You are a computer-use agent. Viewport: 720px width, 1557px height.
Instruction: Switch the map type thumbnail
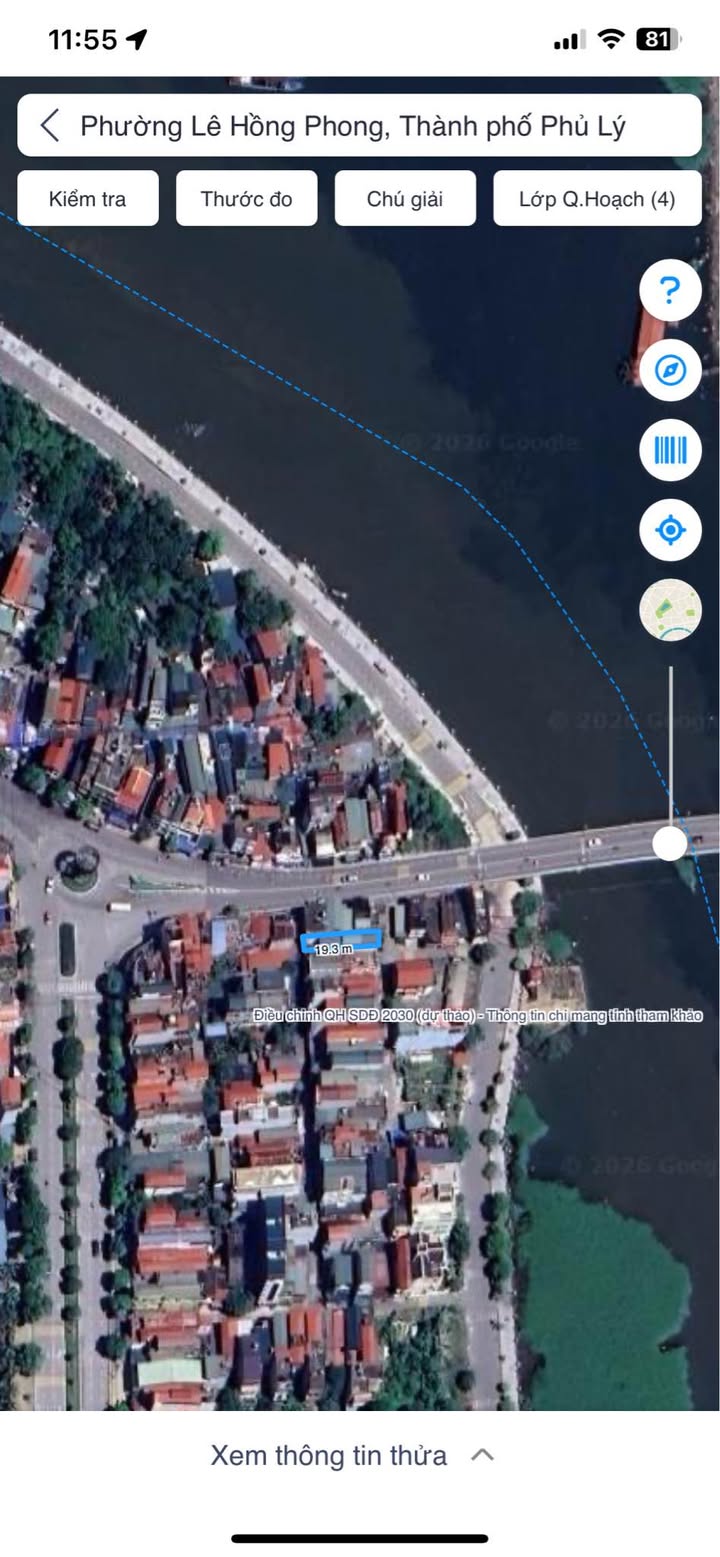click(x=670, y=610)
